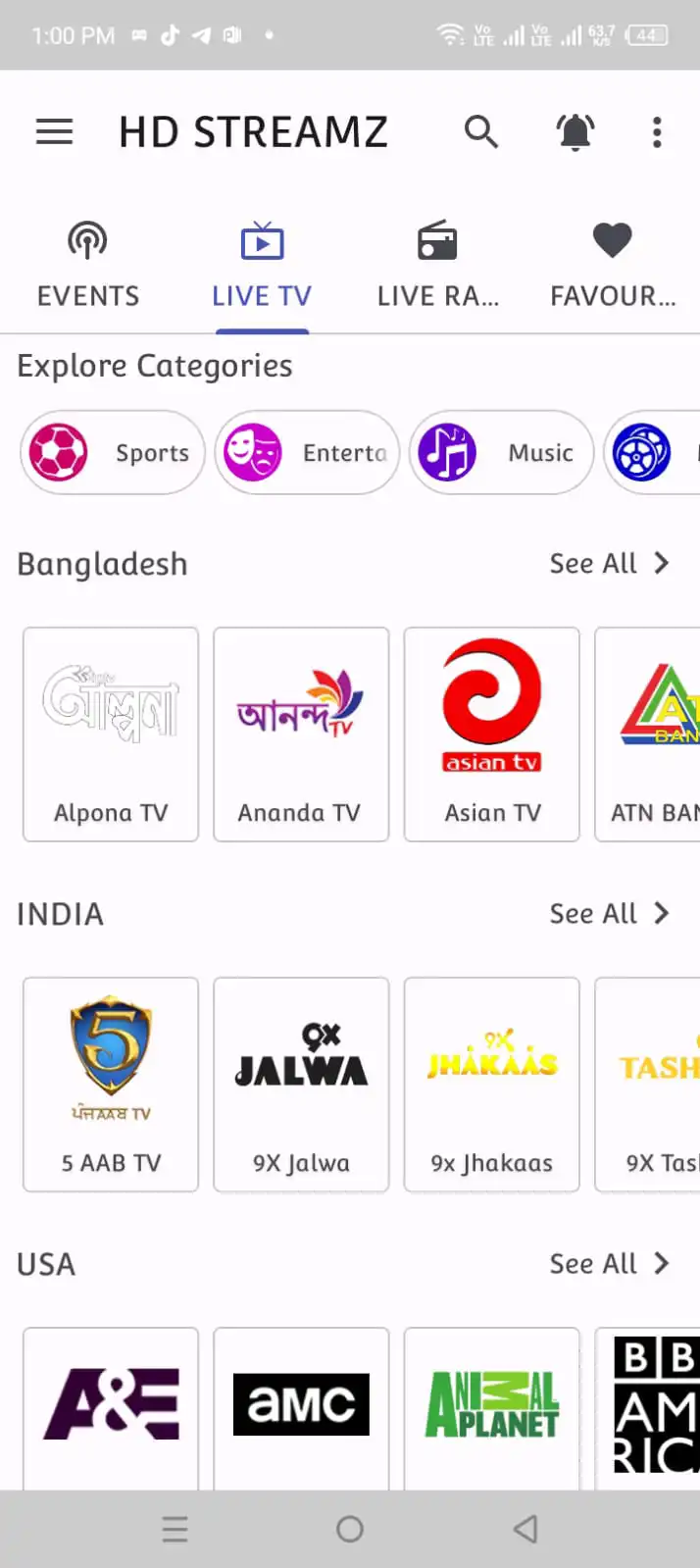700x1568 pixels.
Task: Select the Entertainment category chip
Action: tap(307, 453)
